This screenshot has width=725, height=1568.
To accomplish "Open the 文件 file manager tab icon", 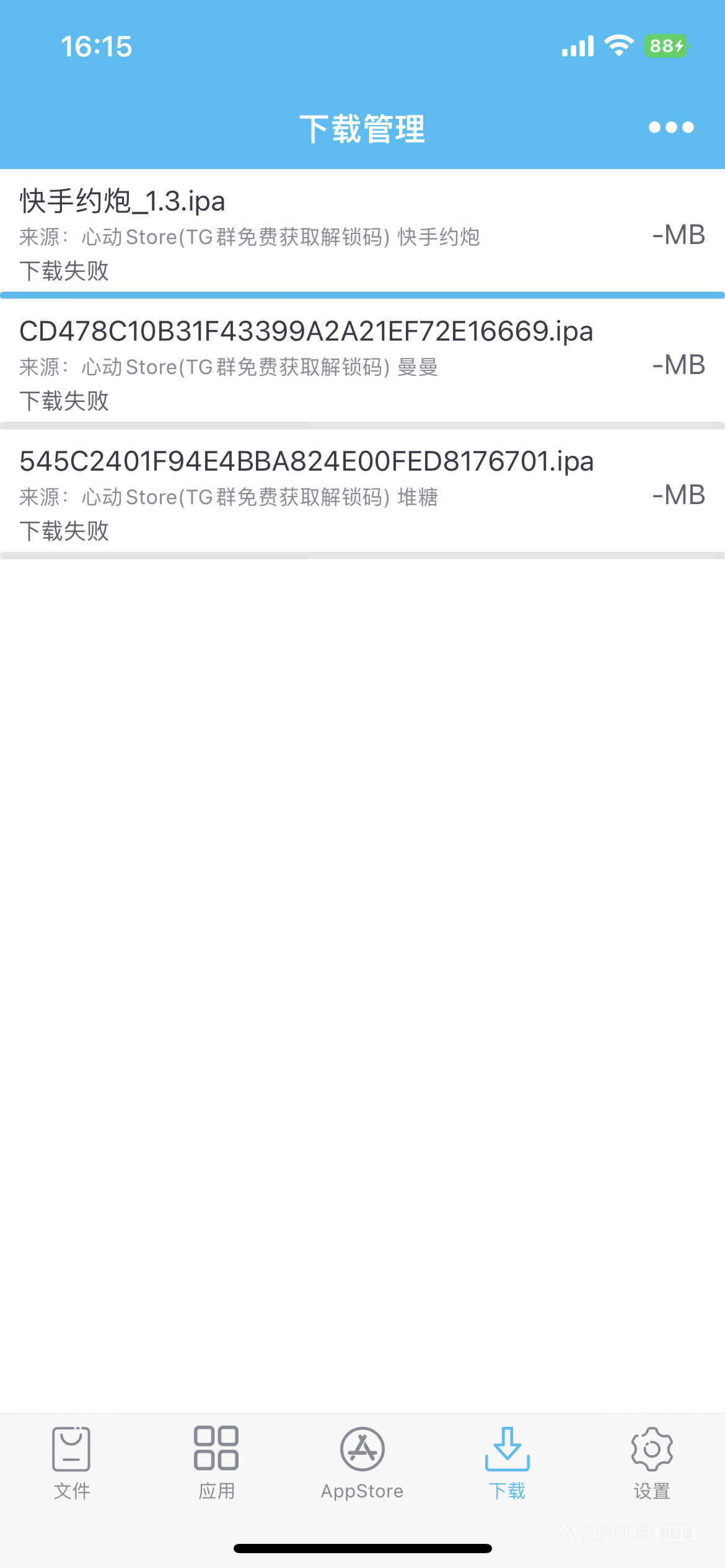I will pos(72,1449).
